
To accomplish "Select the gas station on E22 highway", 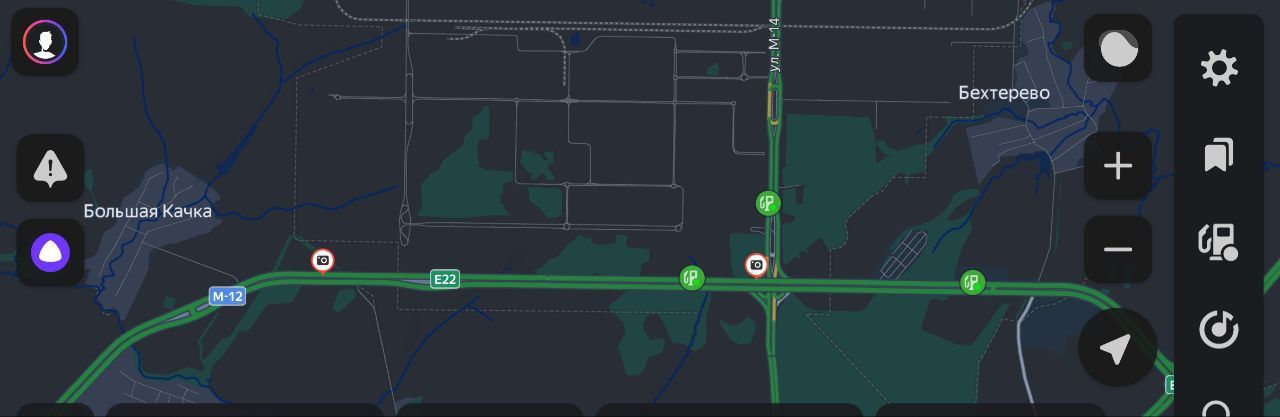I will [x=691, y=278].
